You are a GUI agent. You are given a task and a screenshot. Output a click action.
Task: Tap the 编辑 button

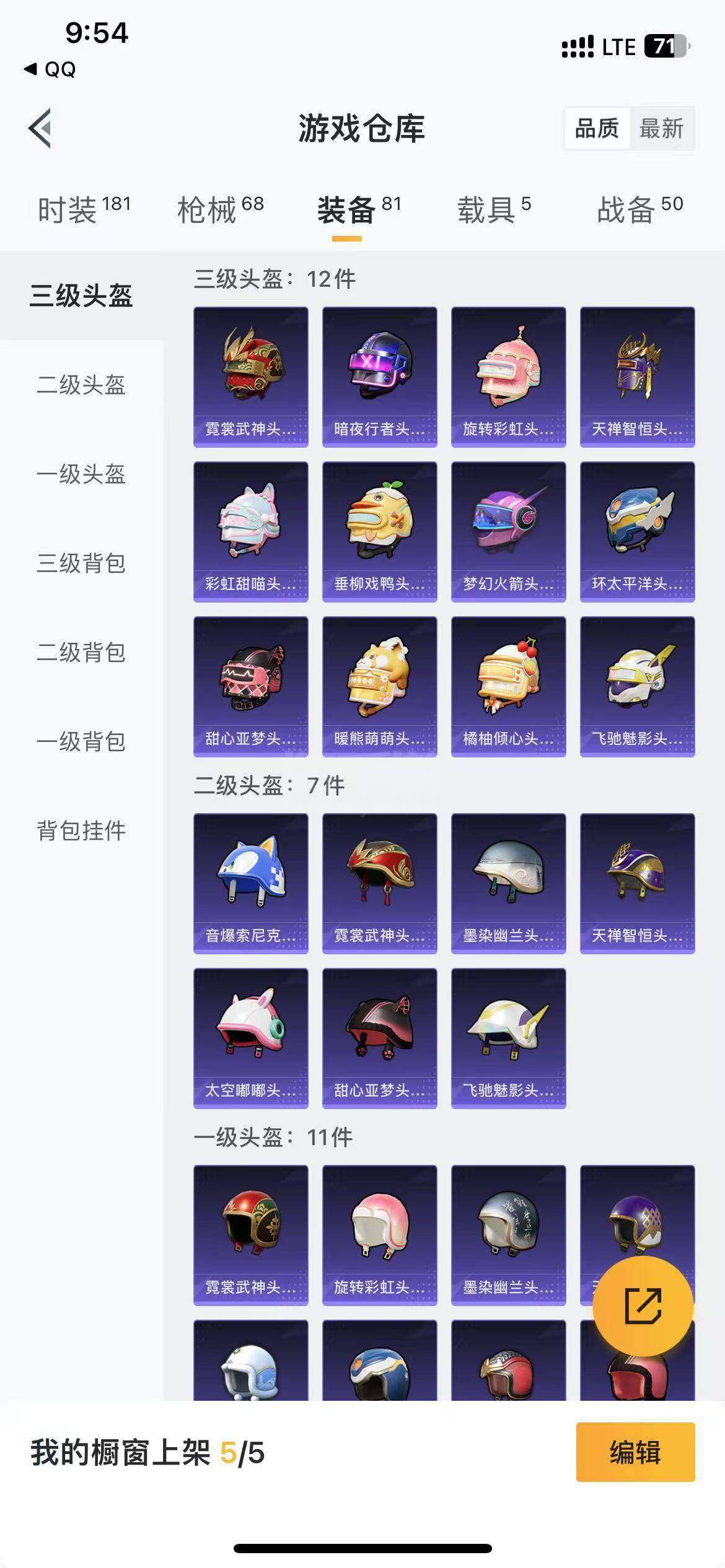pyautogui.click(x=635, y=1452)
